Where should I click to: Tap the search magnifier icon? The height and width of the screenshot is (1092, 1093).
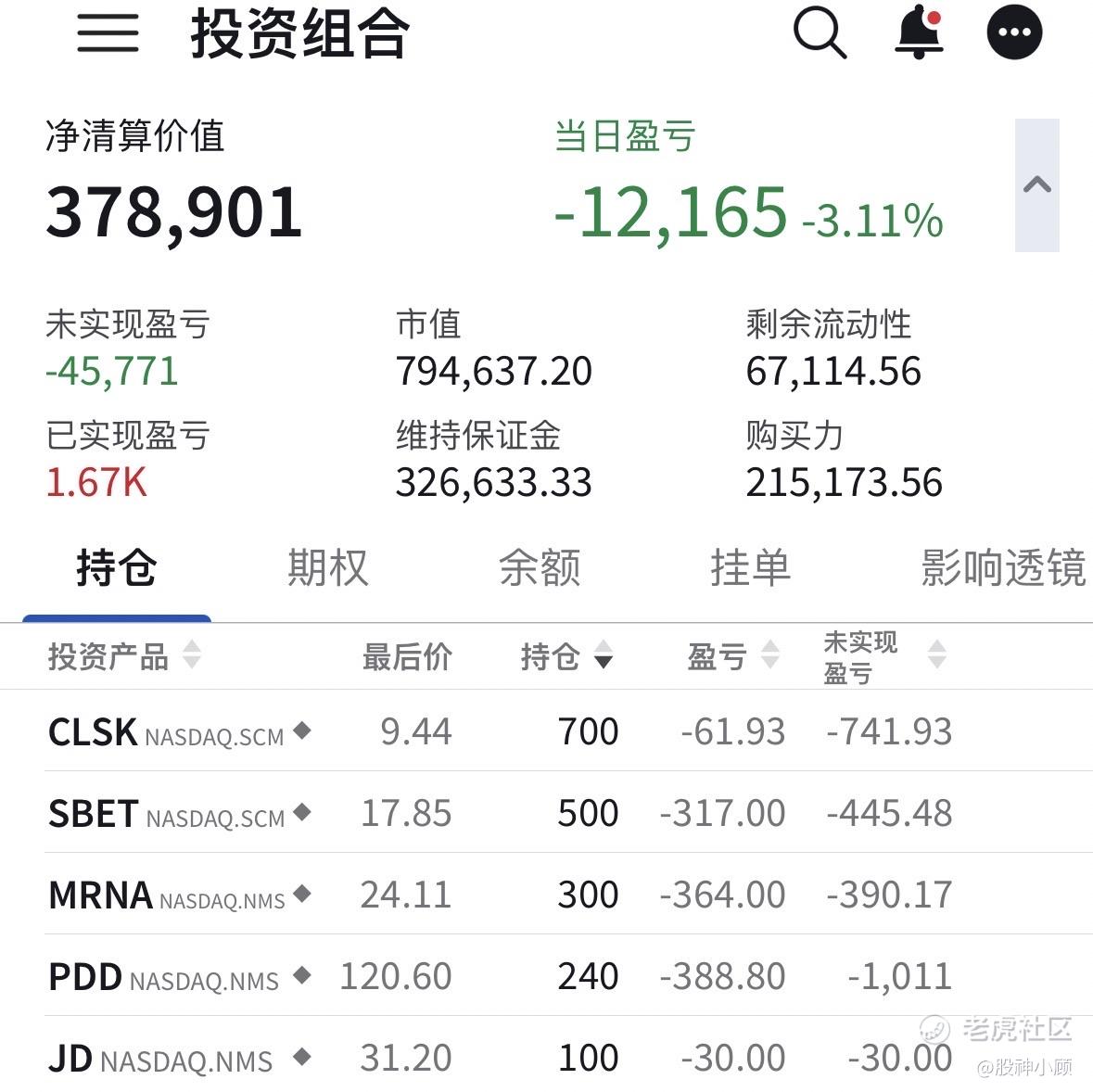[820, 32]
